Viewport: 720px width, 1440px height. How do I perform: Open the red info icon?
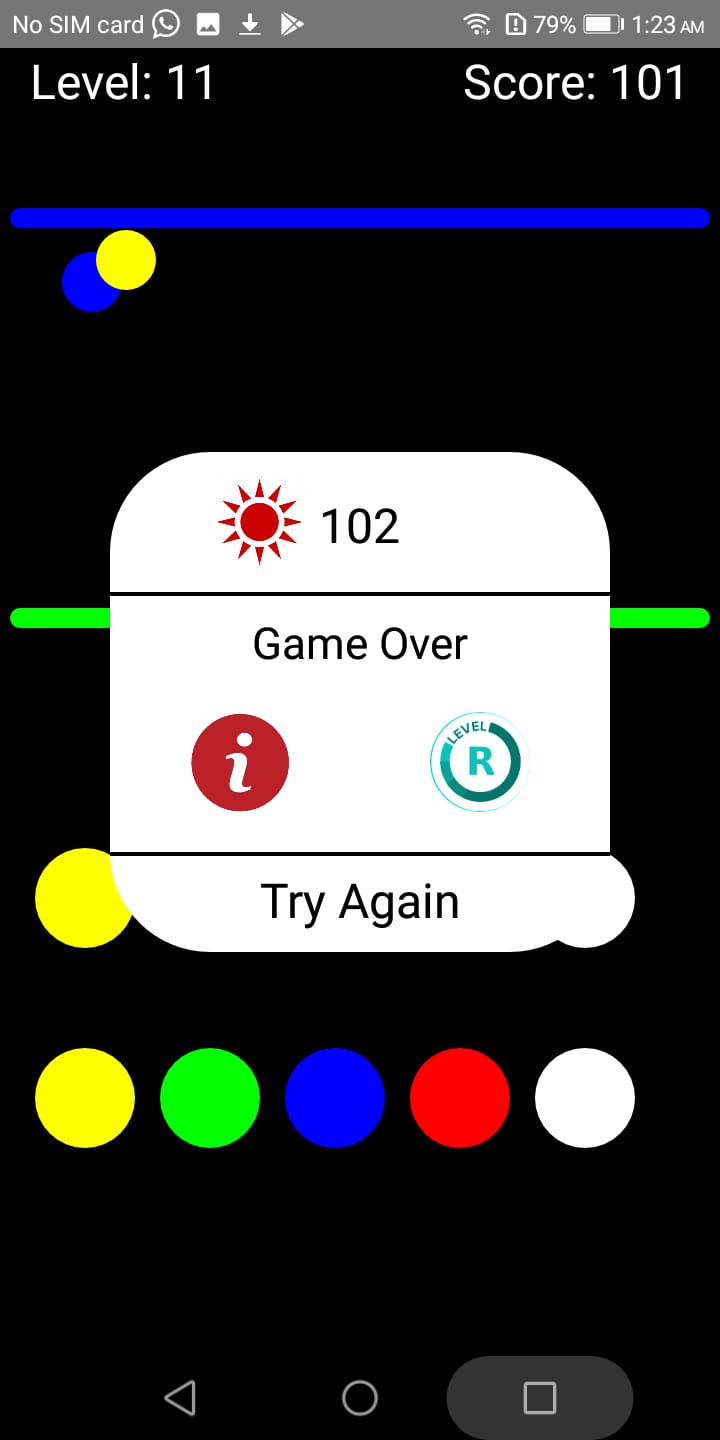[240, 762]
